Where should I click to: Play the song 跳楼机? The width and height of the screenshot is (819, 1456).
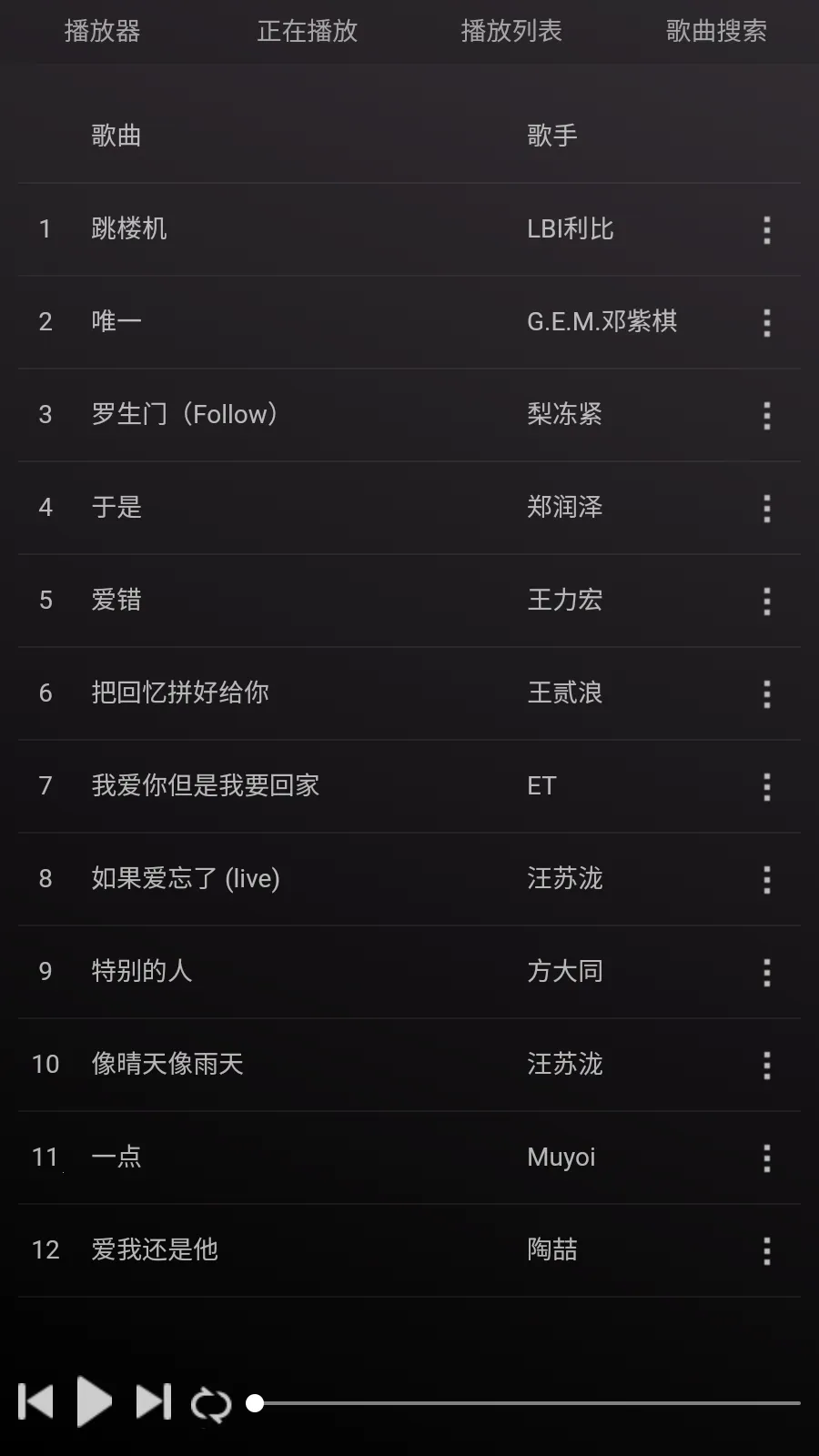pyautogui.click(x=129, y=229)
